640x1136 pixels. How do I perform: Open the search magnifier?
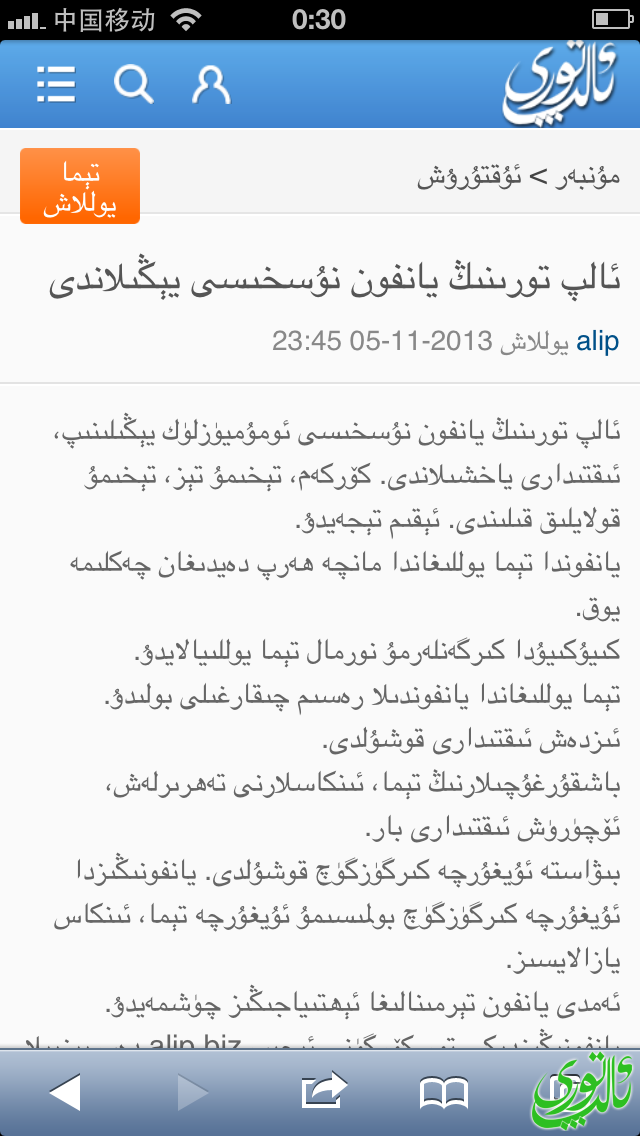pyautogui.click(x=133, y=84)
